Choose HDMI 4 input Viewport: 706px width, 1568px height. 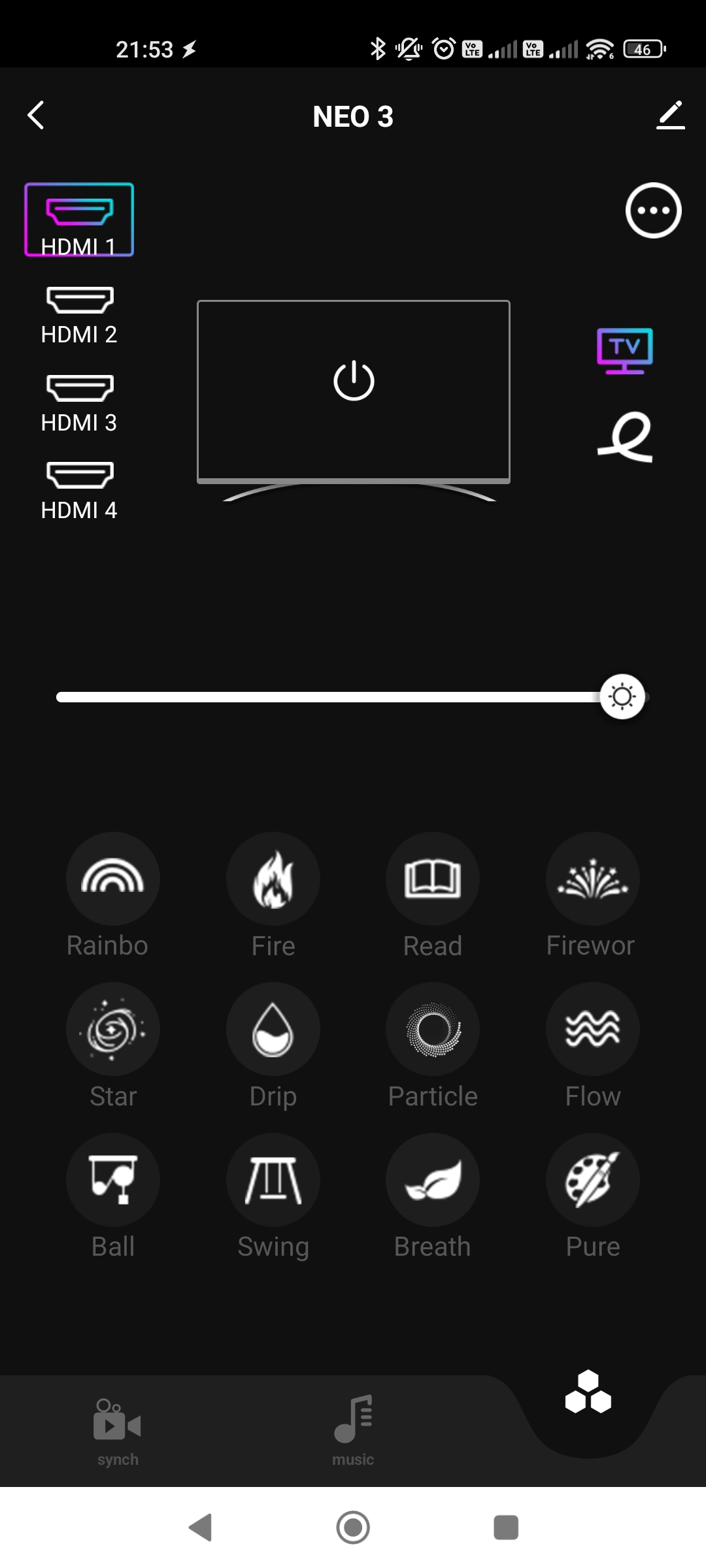tap(79, 491)
